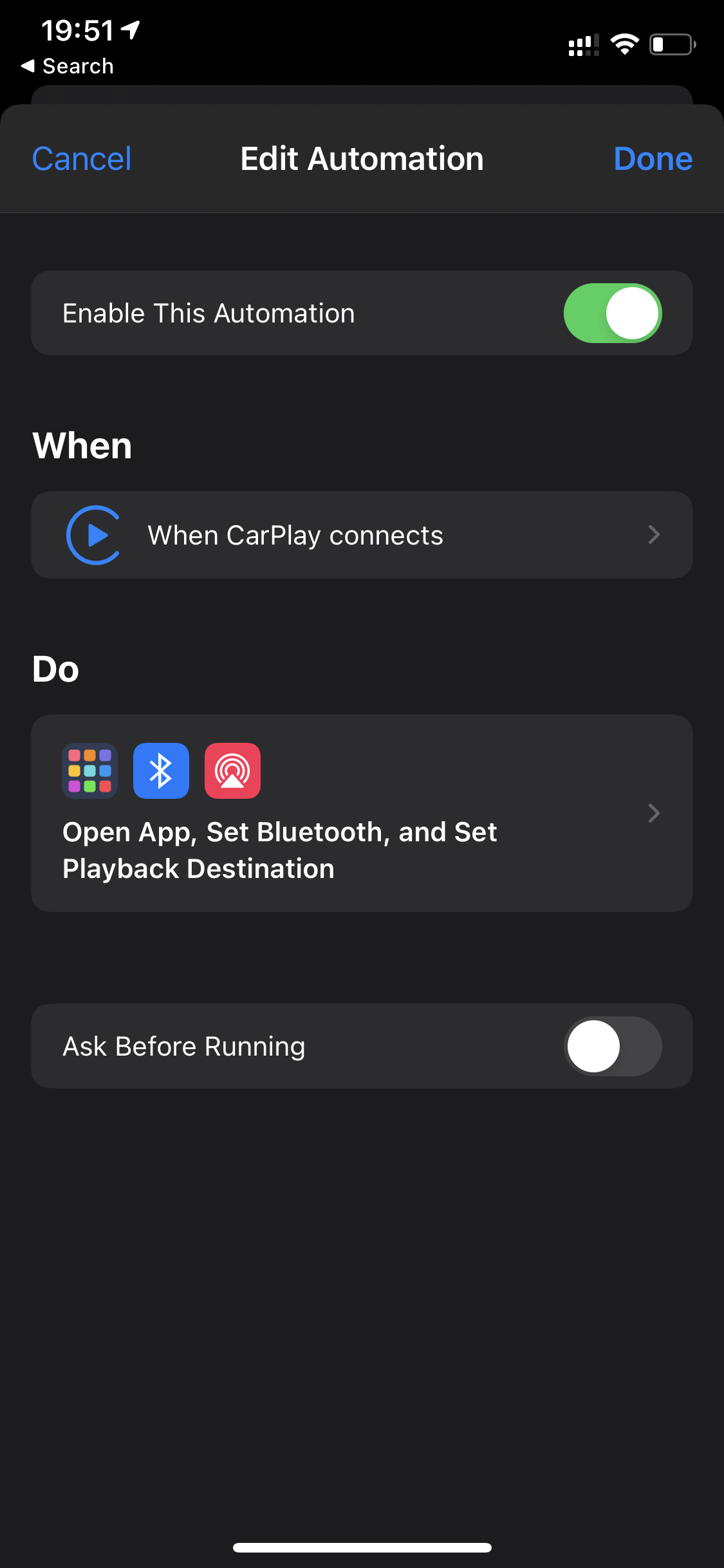724x1568 pixels.
Task: Go back to Search
Action: 68,66
